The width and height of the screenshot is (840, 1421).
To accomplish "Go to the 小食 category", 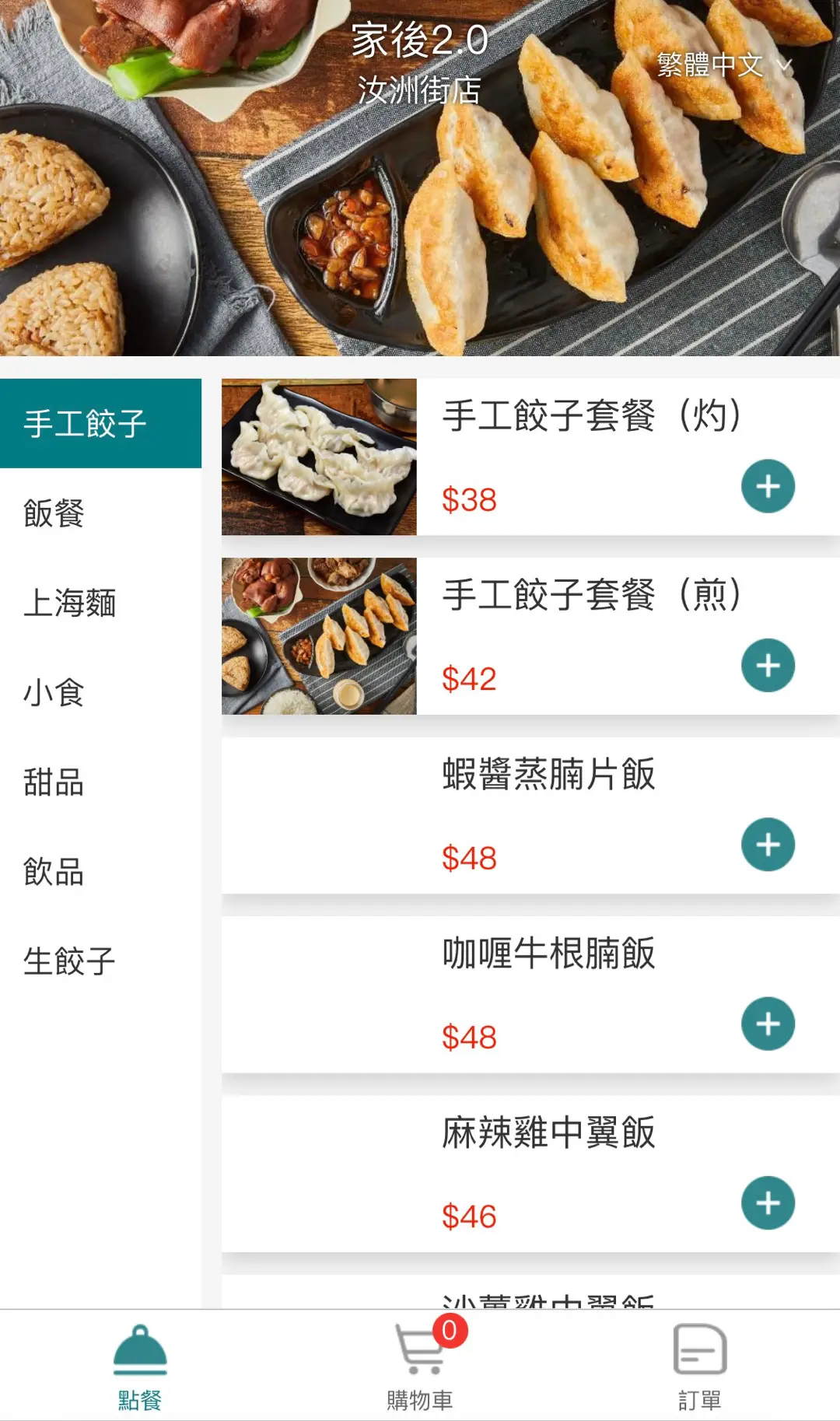I will 100,692.
